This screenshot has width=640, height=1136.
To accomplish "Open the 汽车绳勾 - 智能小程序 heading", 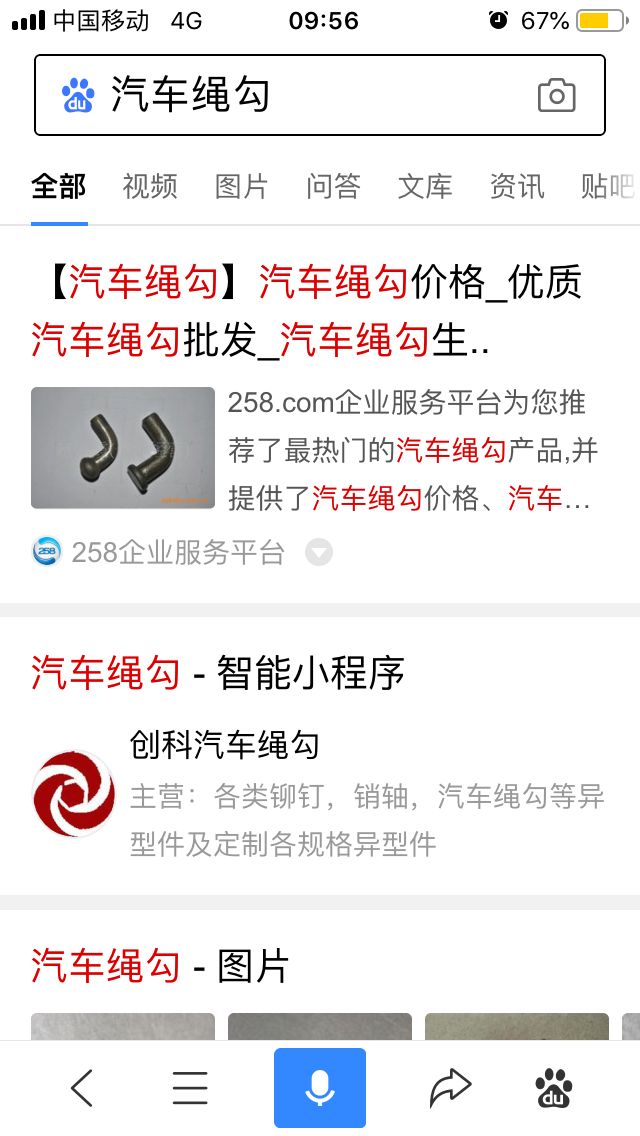I will click(x=218, y=673).
